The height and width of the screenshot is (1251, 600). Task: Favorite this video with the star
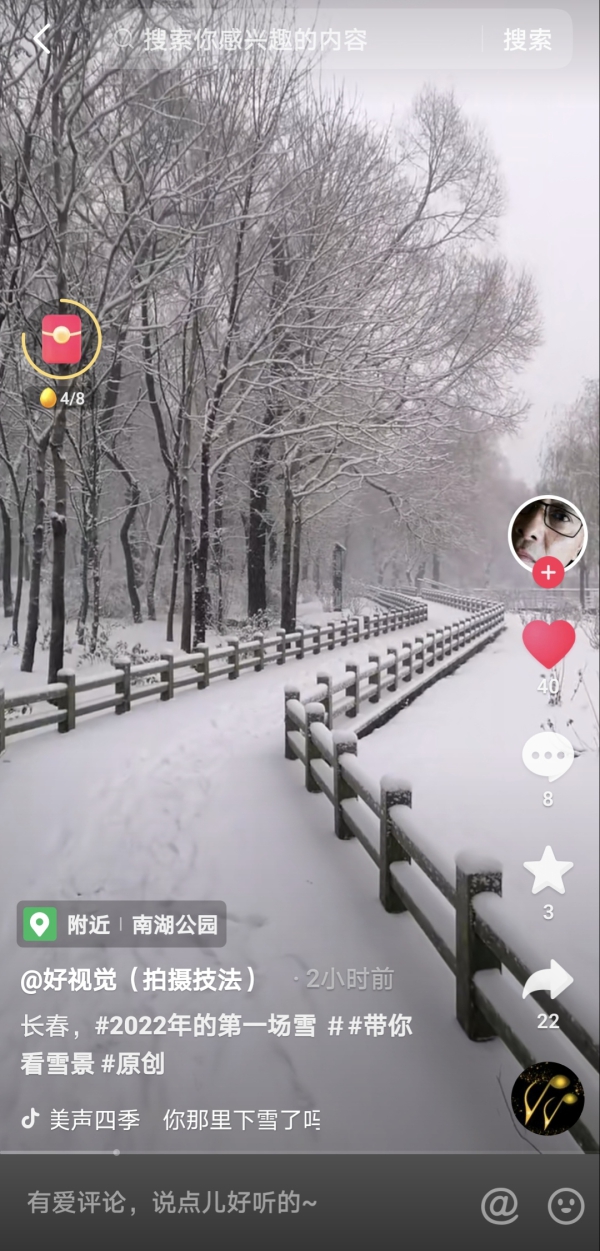[x=548, y=870]
